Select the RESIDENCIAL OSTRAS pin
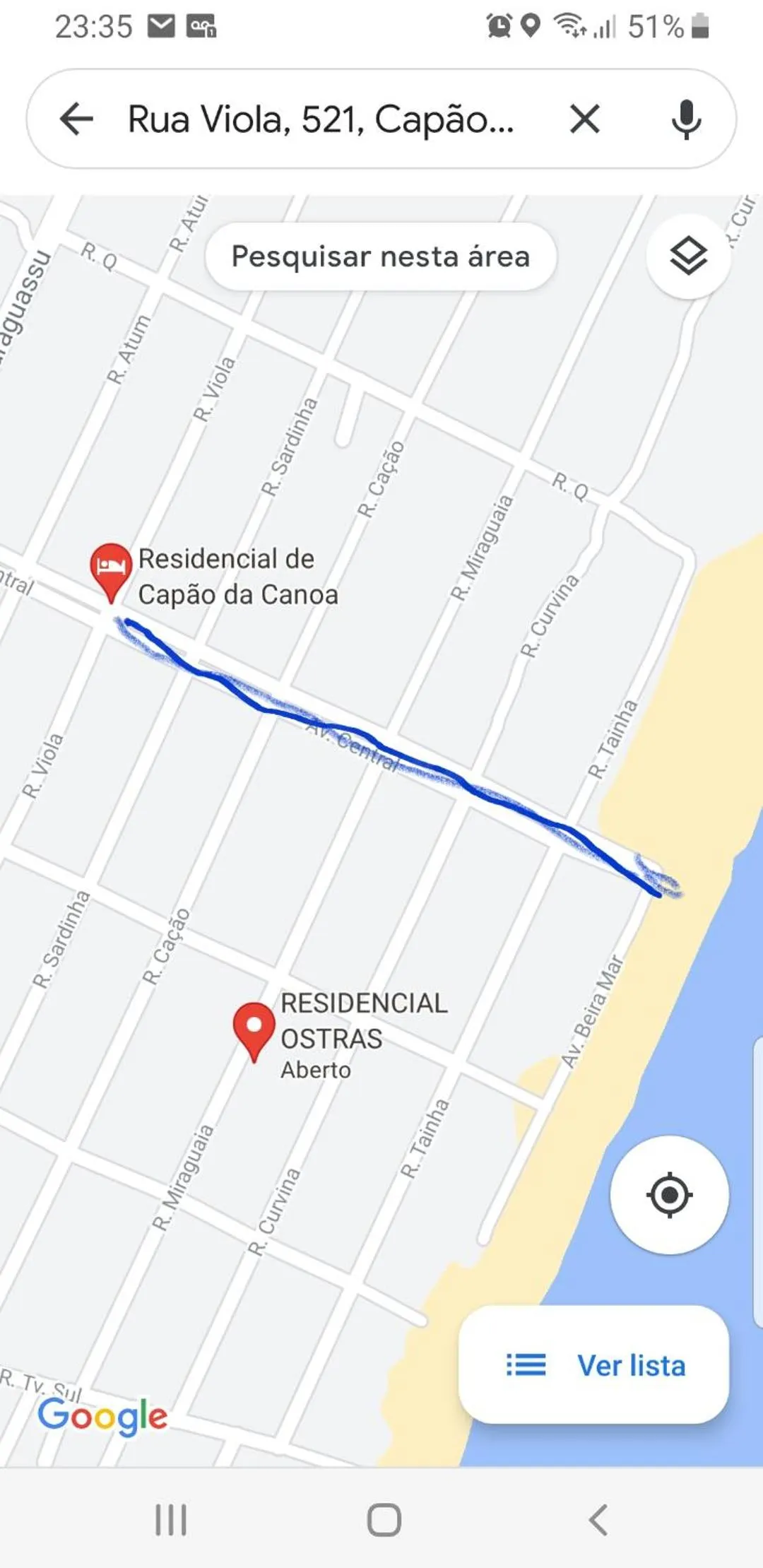The image size is (763, 1568). (x=254, y=1028)
